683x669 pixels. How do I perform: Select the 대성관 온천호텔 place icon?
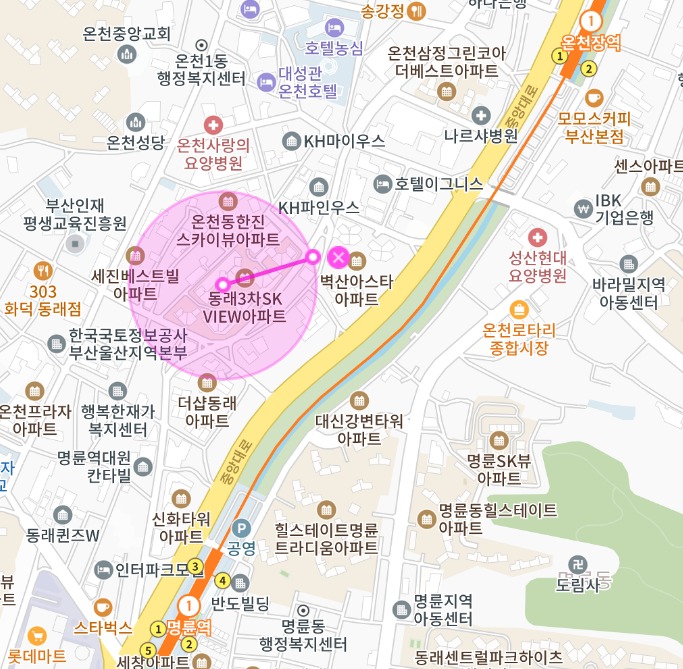(x=265, y=81)
